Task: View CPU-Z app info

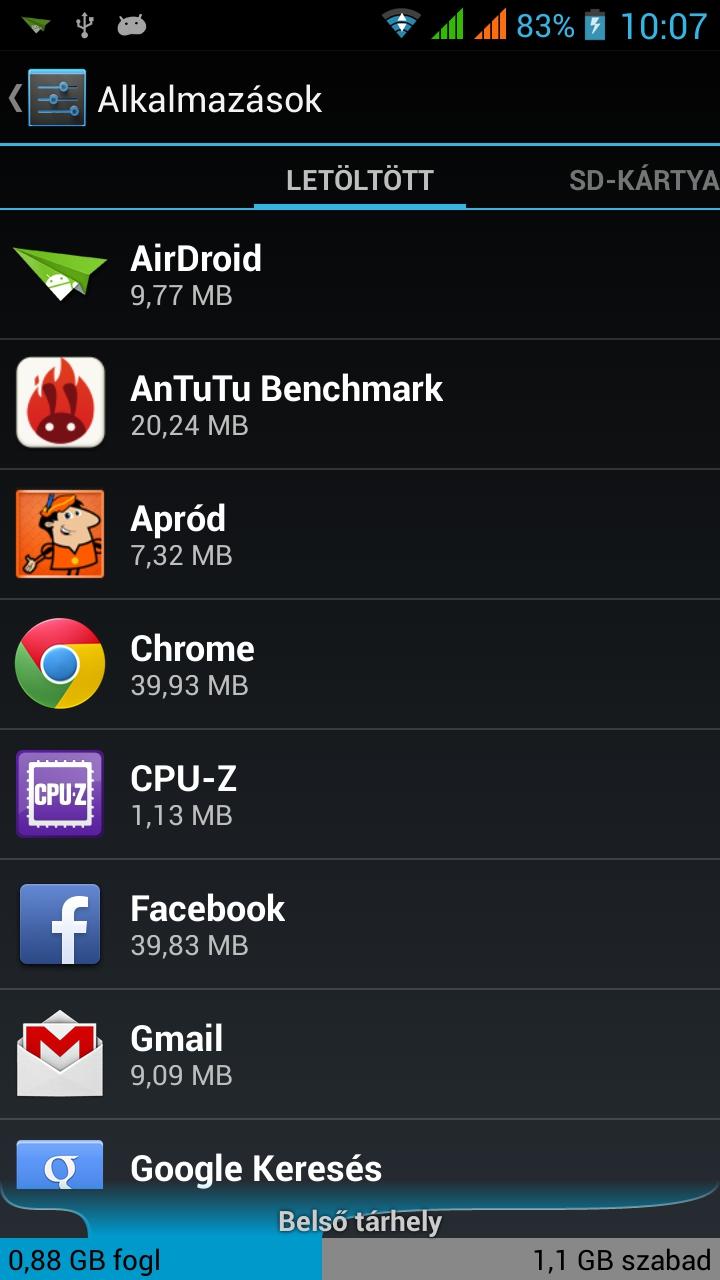Action: [360, 794]
